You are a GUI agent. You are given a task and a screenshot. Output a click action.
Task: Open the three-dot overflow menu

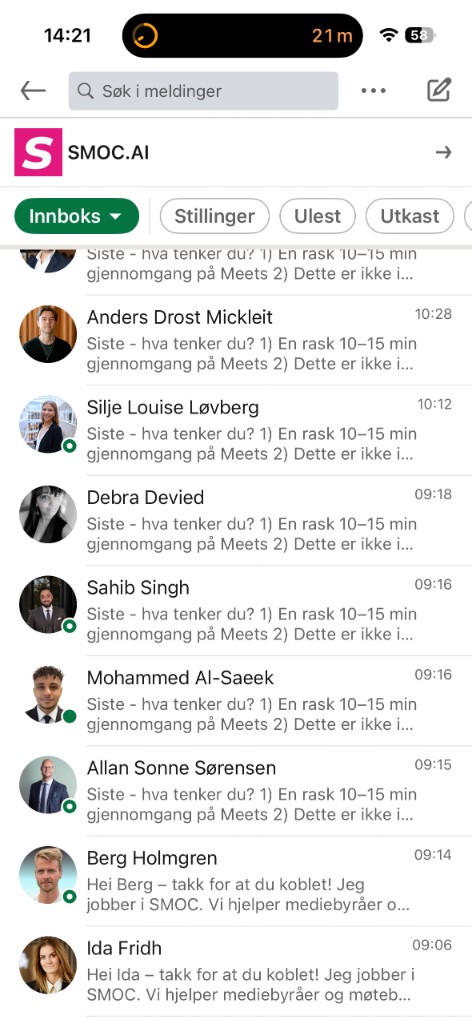pyautogui.click(x=373, y=91)
